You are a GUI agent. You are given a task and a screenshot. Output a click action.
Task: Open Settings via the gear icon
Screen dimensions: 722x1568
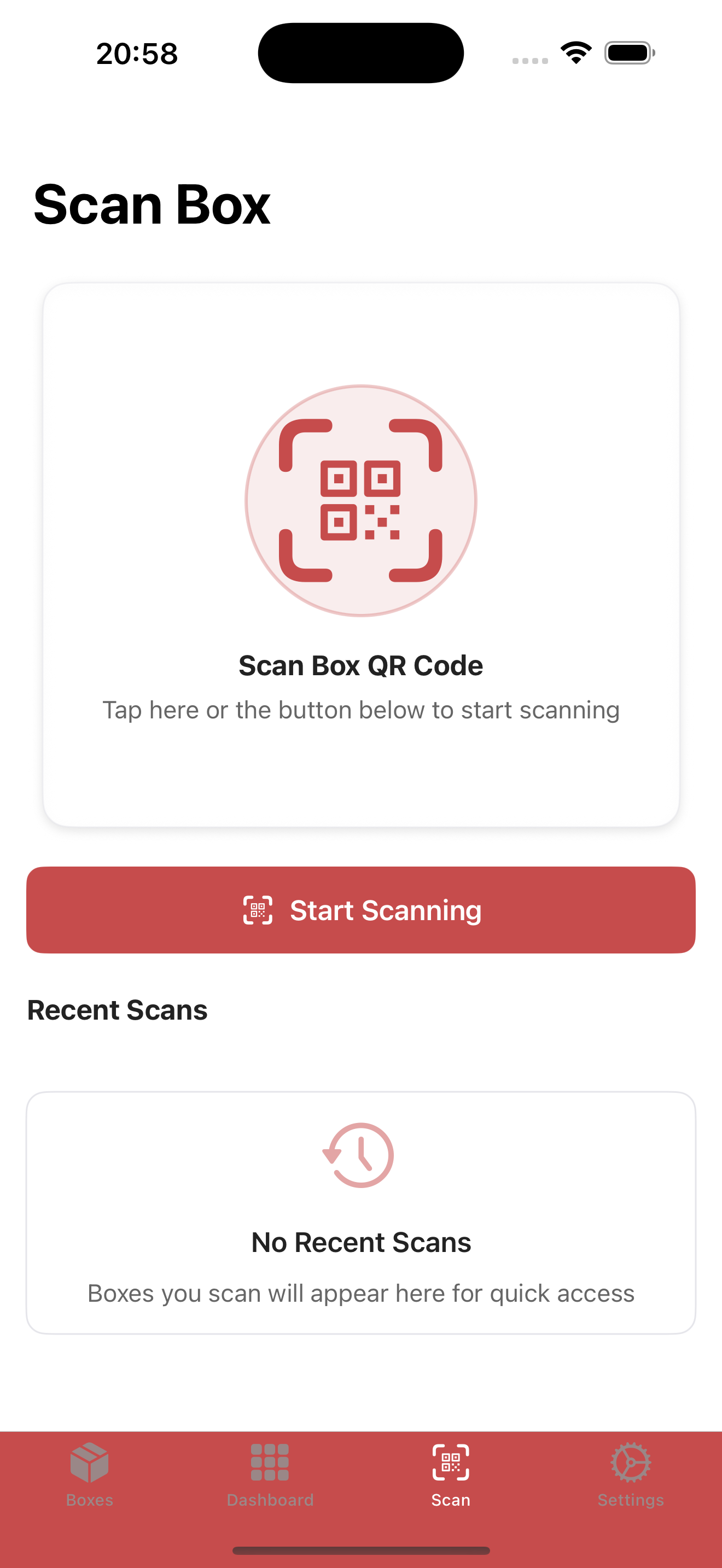(630, 1465)
